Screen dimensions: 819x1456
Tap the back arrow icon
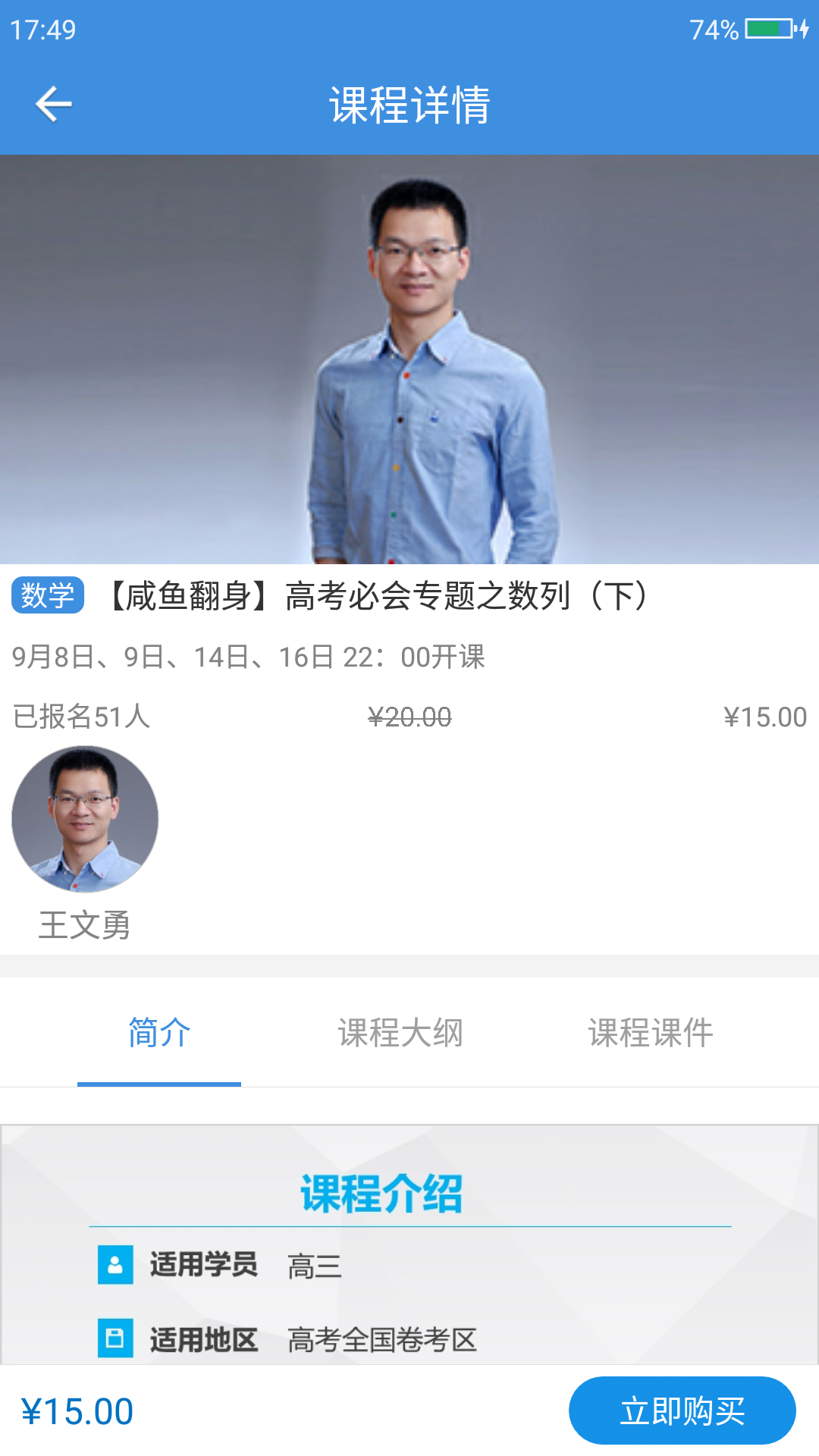click(x=53, y=103)
